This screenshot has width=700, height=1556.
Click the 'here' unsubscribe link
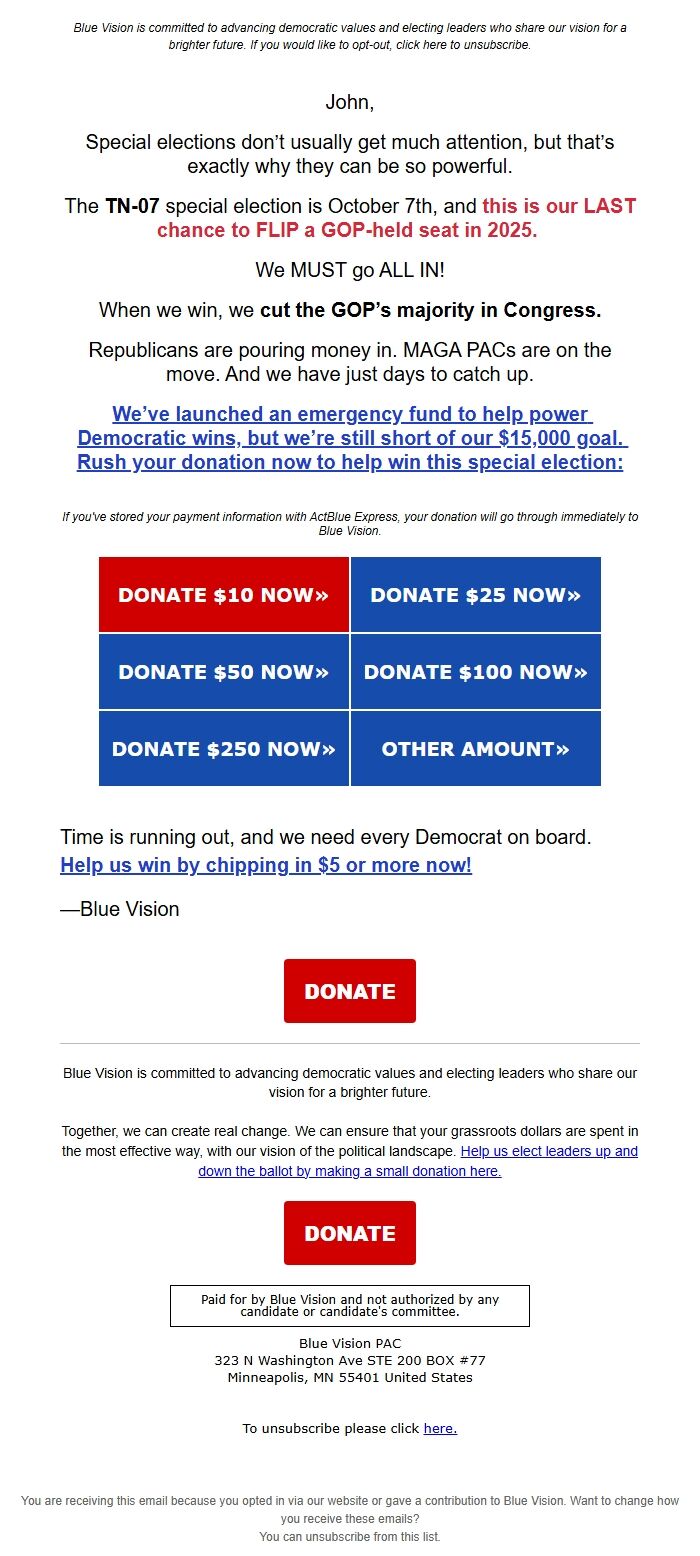[x=440, y=1428]
